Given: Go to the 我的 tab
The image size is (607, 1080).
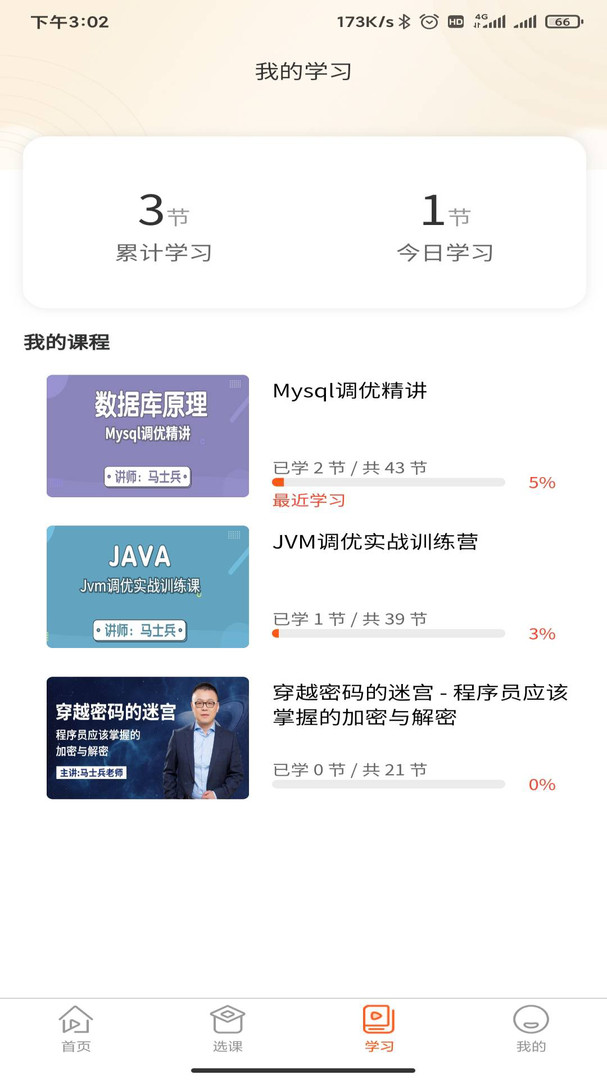Looking at the screenshot, I should pyautogui.click(x=531, y=1029).
